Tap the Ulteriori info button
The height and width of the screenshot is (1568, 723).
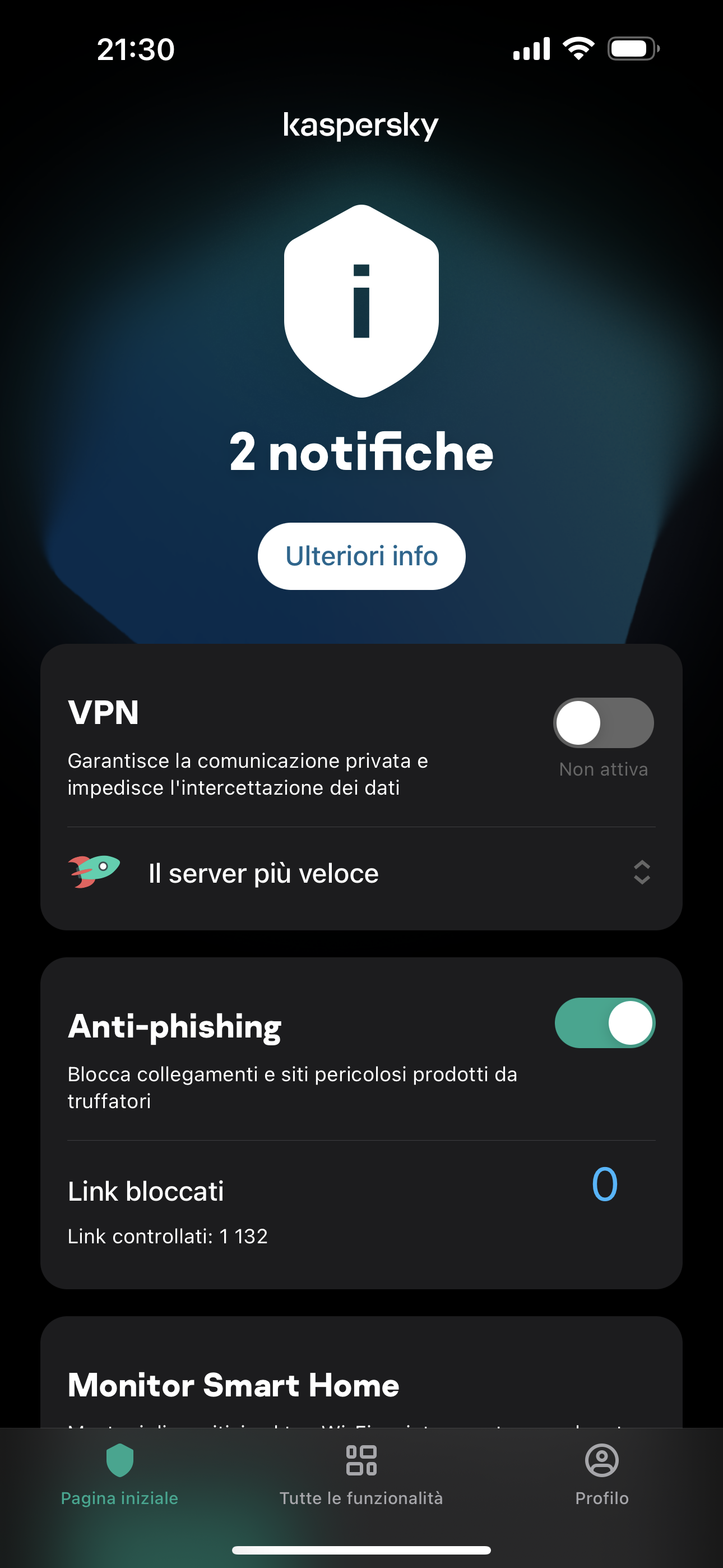361,556
